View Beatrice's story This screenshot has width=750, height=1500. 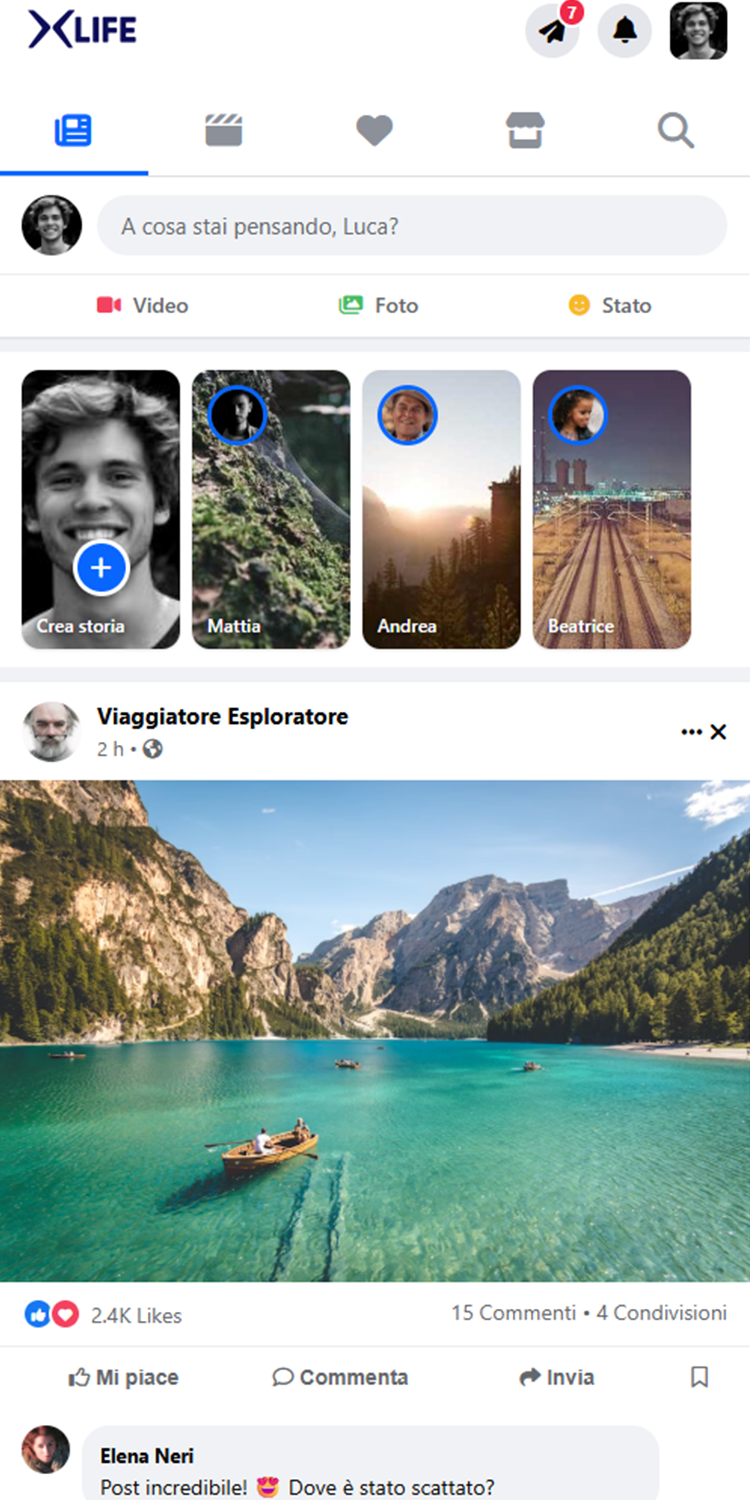[x=611, y=510]
